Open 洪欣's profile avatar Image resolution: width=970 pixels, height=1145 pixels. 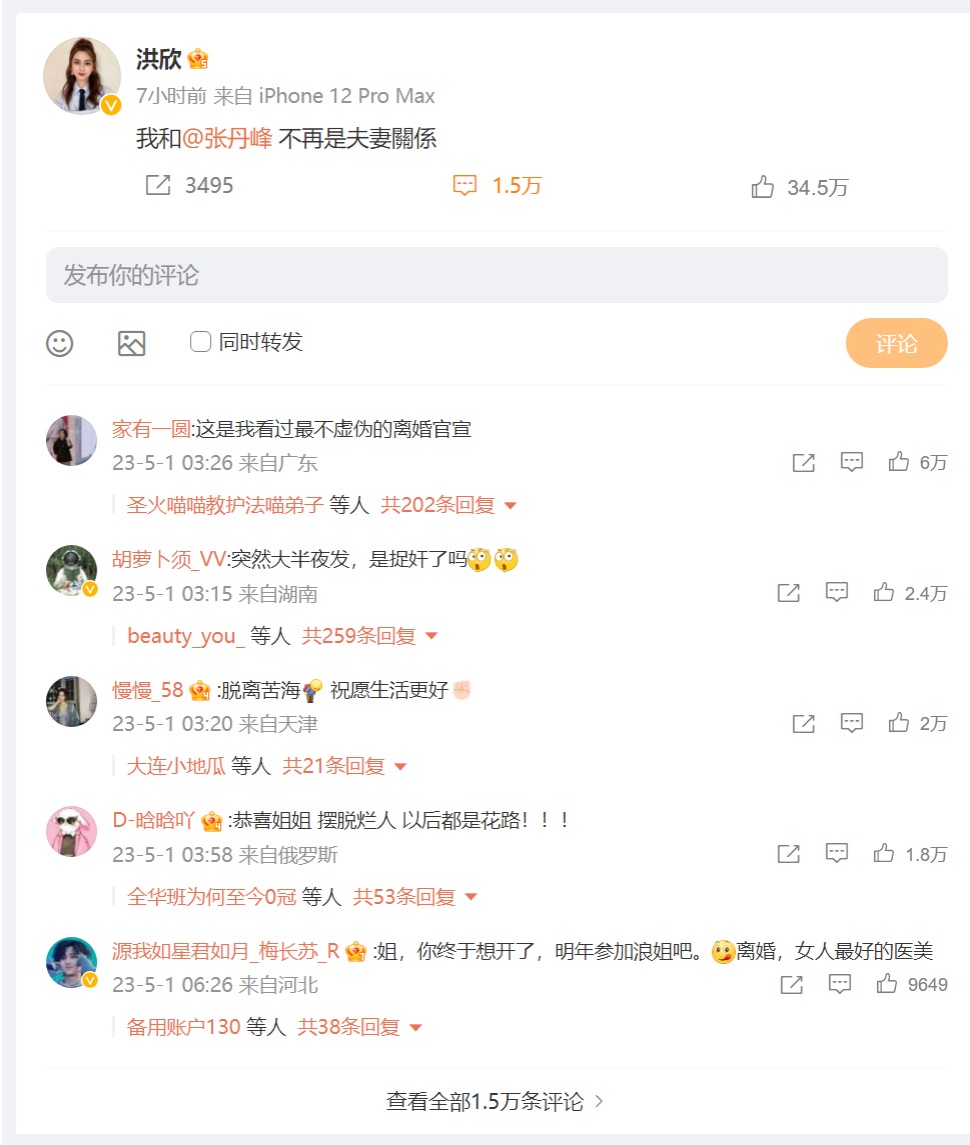(82, 76)
